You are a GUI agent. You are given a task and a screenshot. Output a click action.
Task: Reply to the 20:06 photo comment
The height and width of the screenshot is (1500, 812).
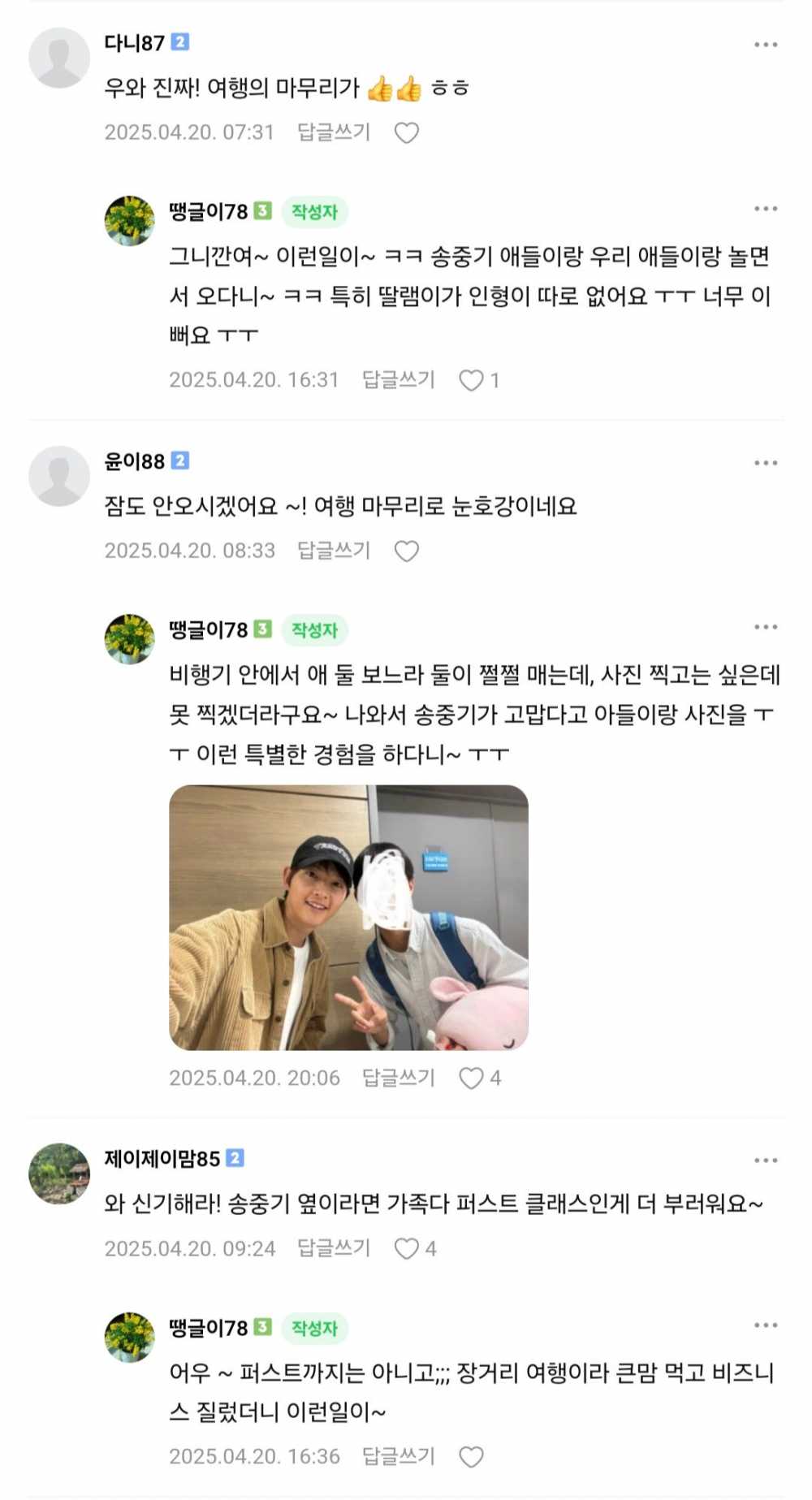tap(399, 1078)
